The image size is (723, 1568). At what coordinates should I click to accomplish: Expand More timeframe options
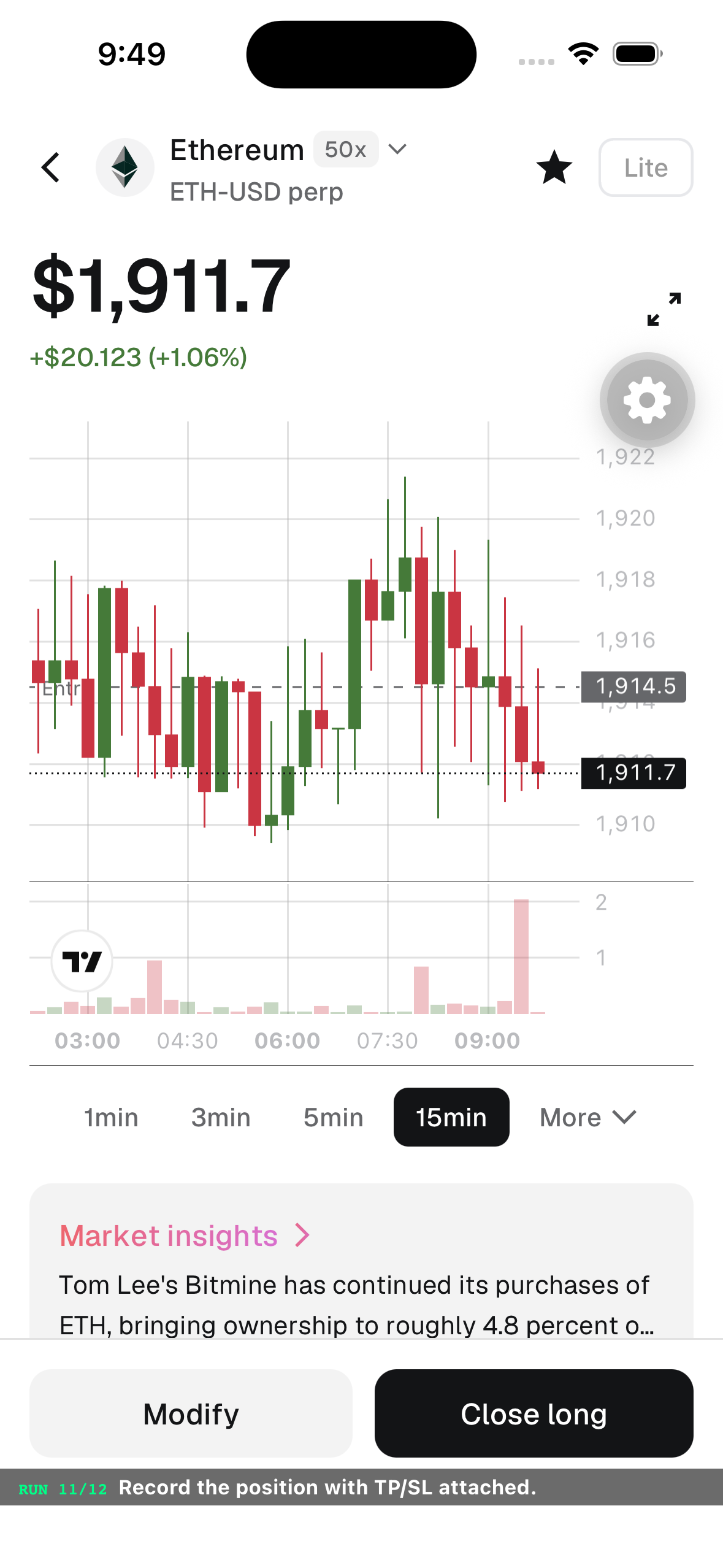point(588,1117)
